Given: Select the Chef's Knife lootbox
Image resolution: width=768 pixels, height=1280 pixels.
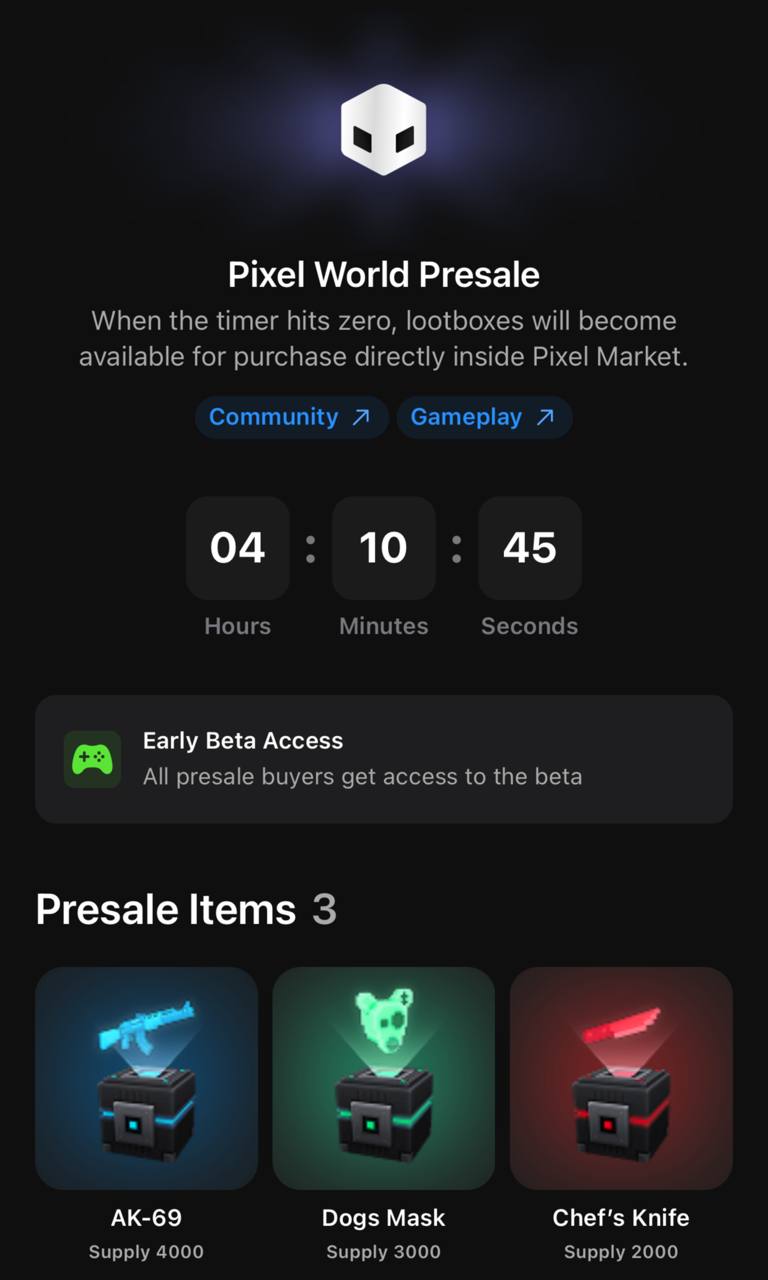Looking at the screenshot, I should pos(620,1078).
